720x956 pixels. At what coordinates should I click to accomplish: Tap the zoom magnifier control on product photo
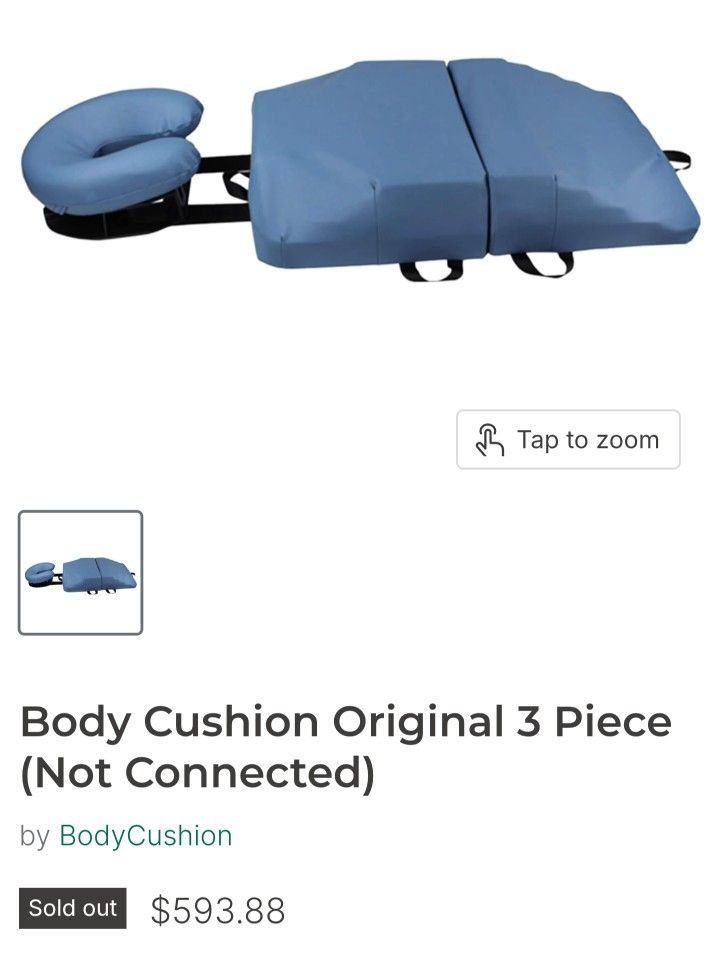pyautogui.click(x=567, y=438)
